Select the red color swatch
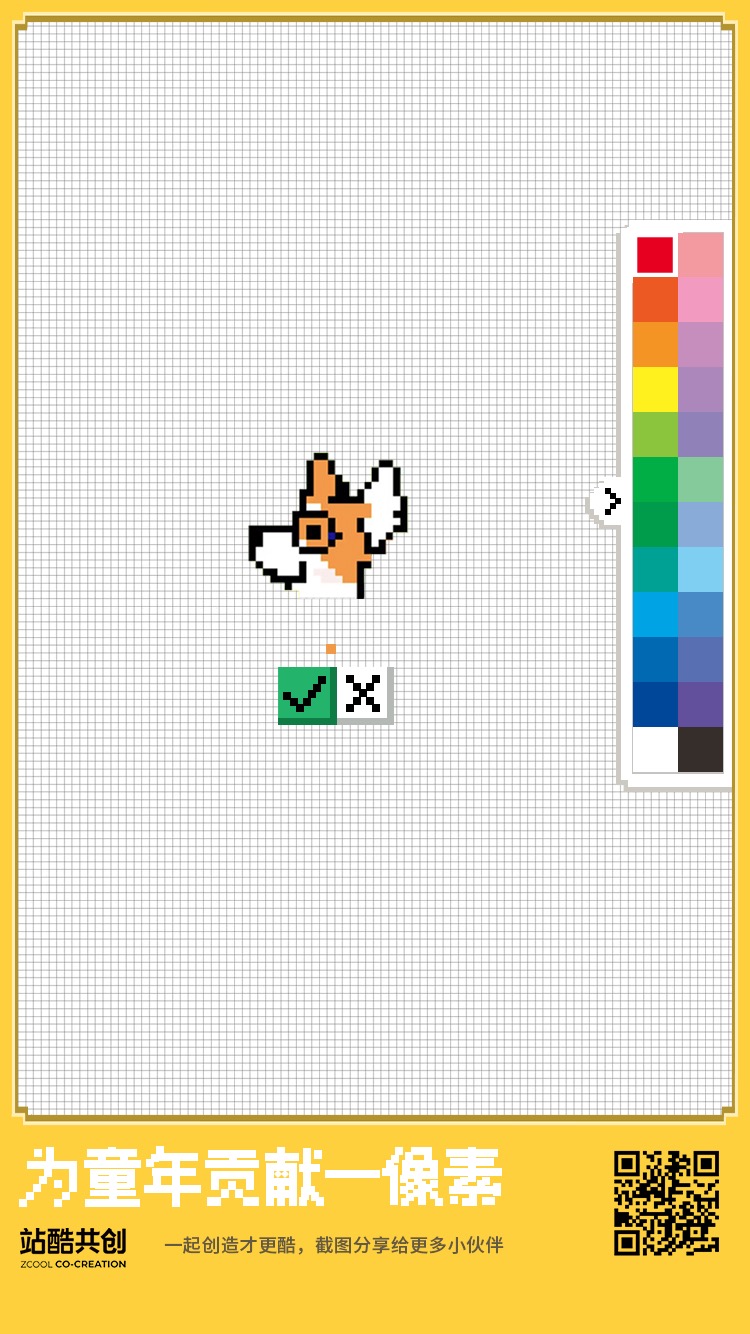The height and width of the screenshot is (1334, 750). coord(655,255)
